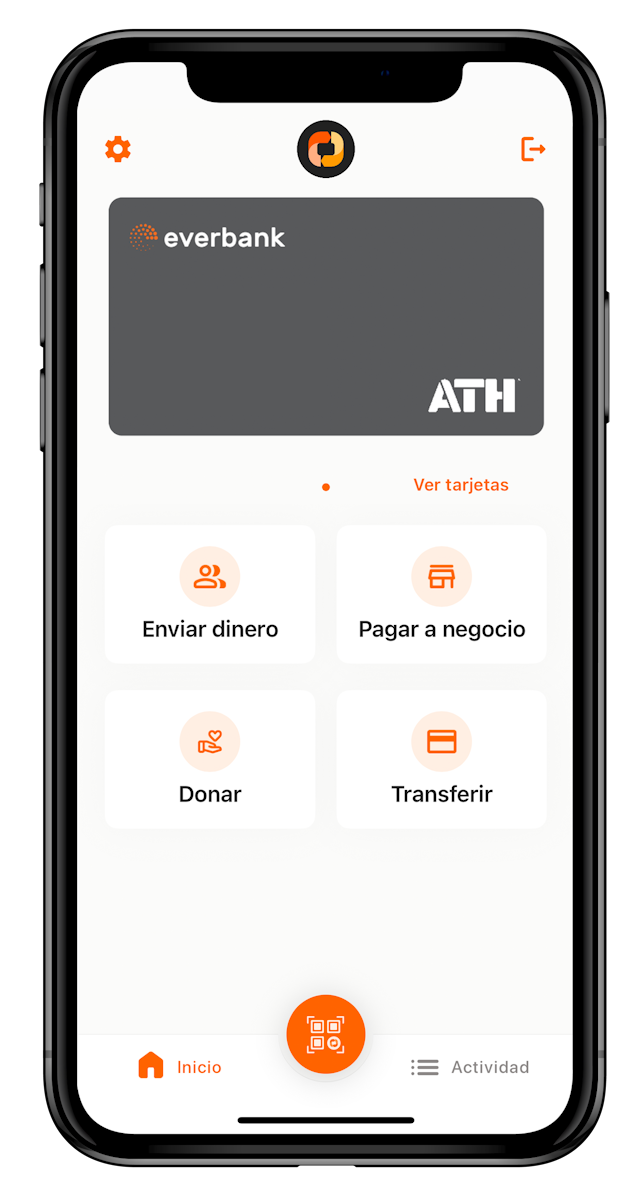This screenshot has width=642, height=1188.
Task: Choose Enviar dinero
Action: coord(210,595)
